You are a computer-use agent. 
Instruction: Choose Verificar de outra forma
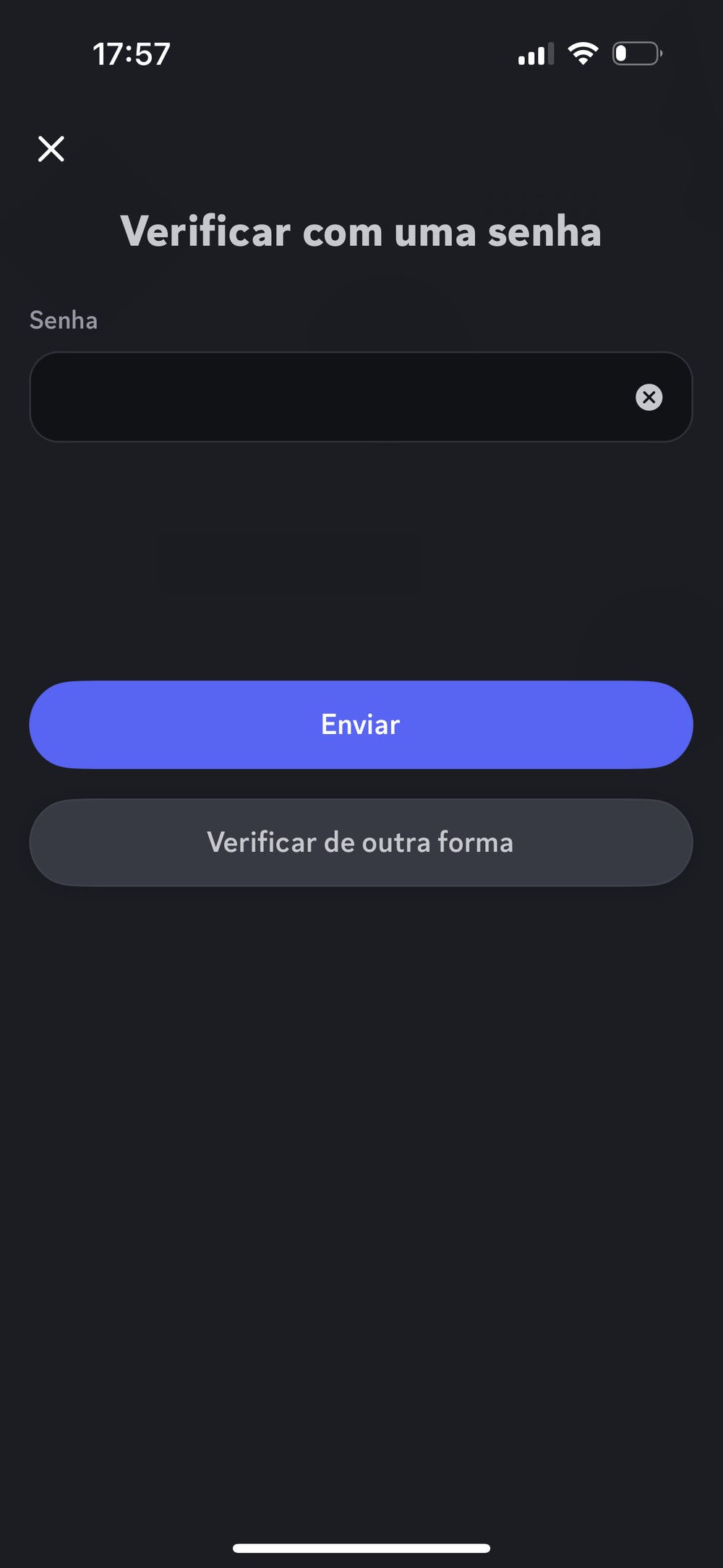coord(361,843)
